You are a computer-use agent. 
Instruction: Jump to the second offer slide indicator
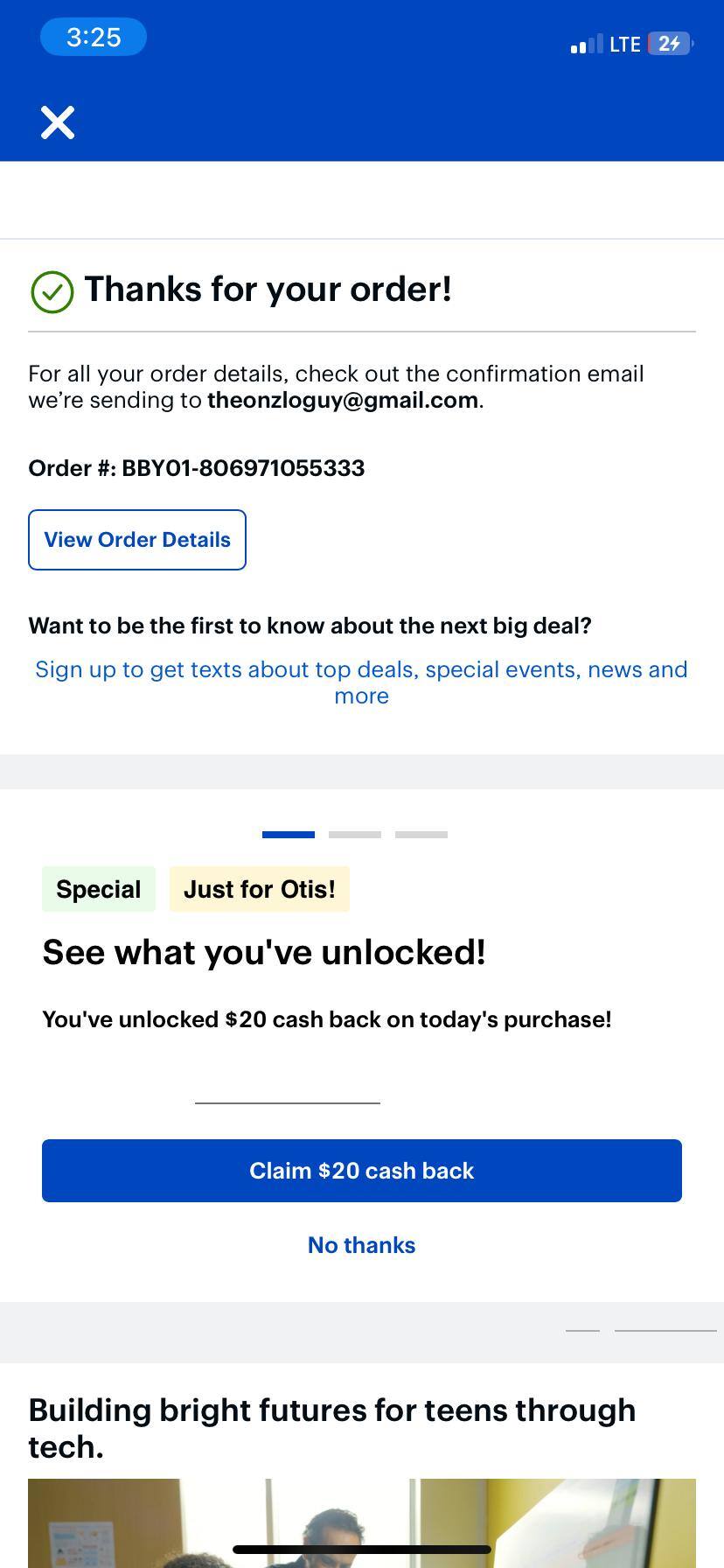tap(355, 835)
